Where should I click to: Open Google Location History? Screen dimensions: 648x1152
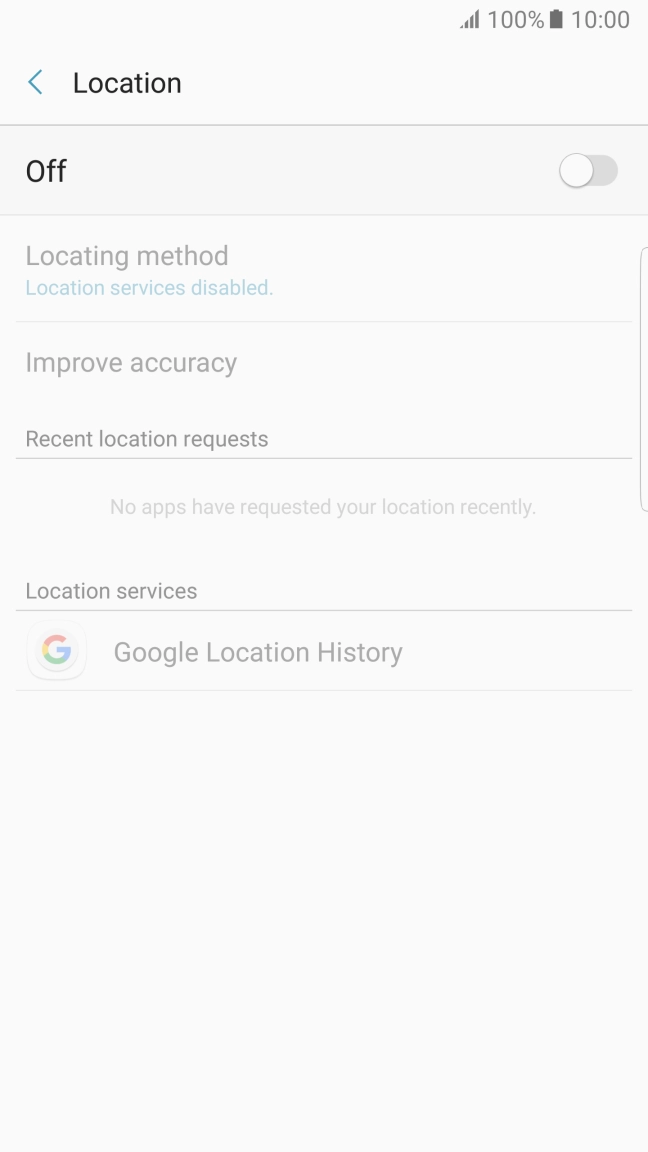point(257,652)
